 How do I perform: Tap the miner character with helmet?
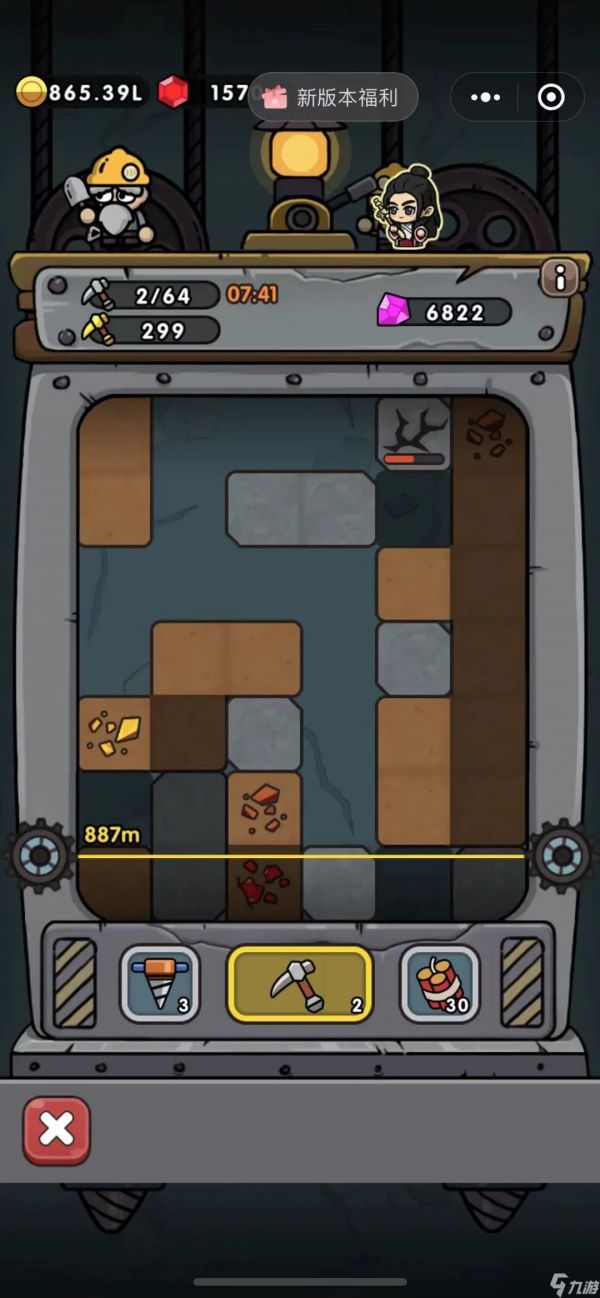click(115, 197)
